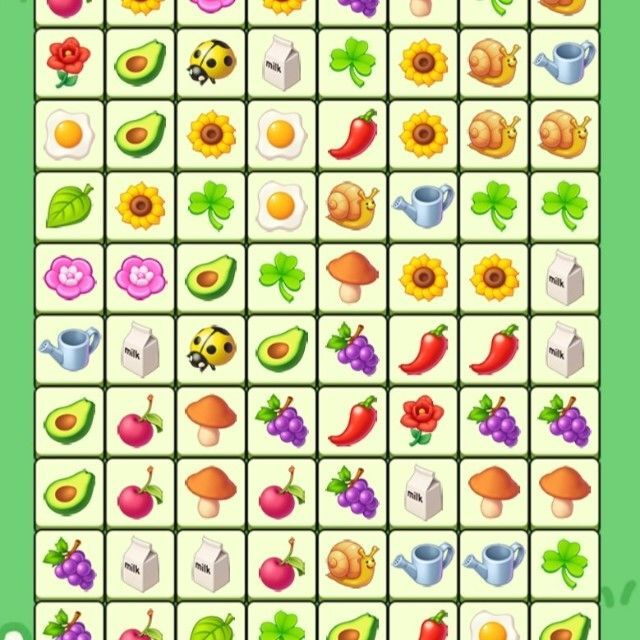Image resolution: width=640 pixels, height=640 pixels.
Task: Tap the fried egg between clover and snail
Action: (282, 206)
